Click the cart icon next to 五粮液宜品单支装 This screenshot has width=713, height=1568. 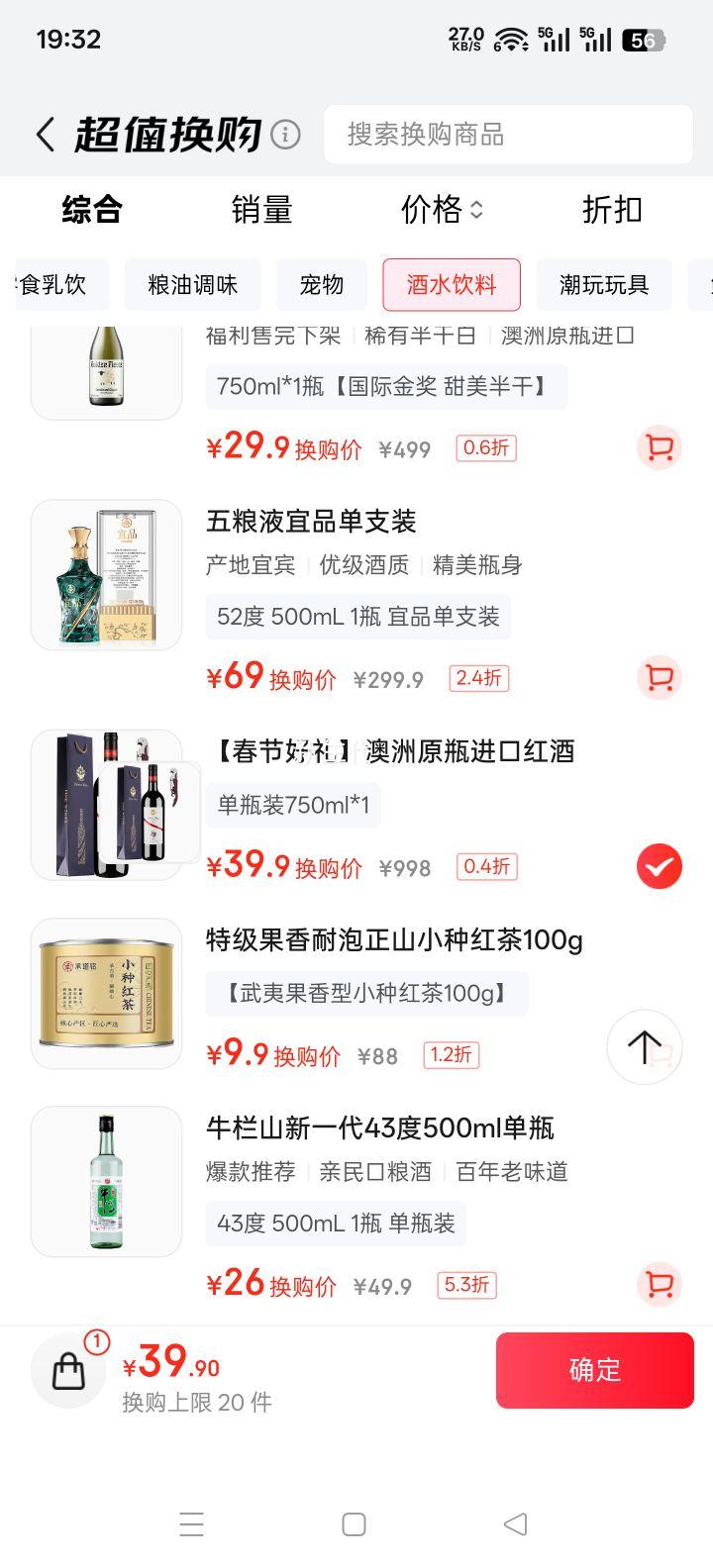click(x=659, y=678)
